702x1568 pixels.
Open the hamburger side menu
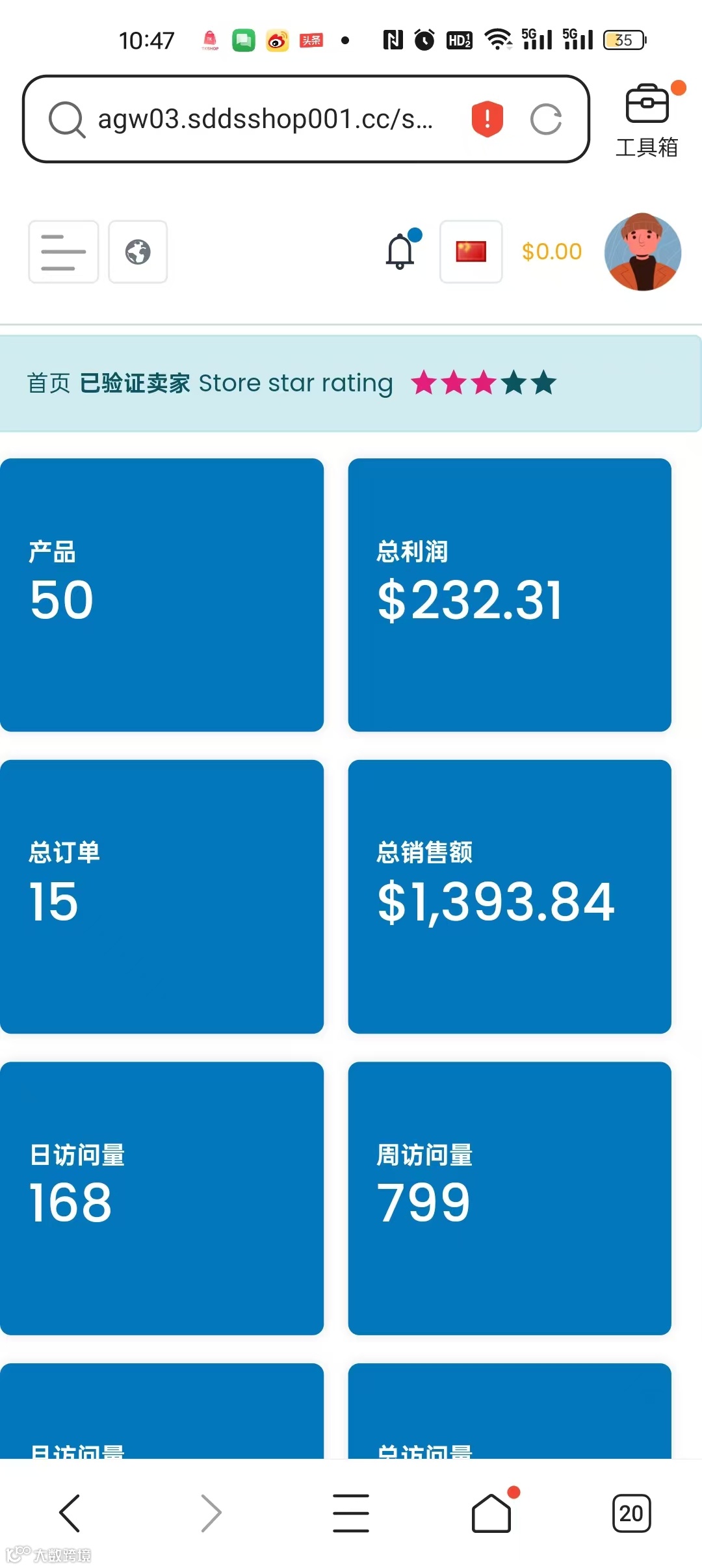[63, 252]
